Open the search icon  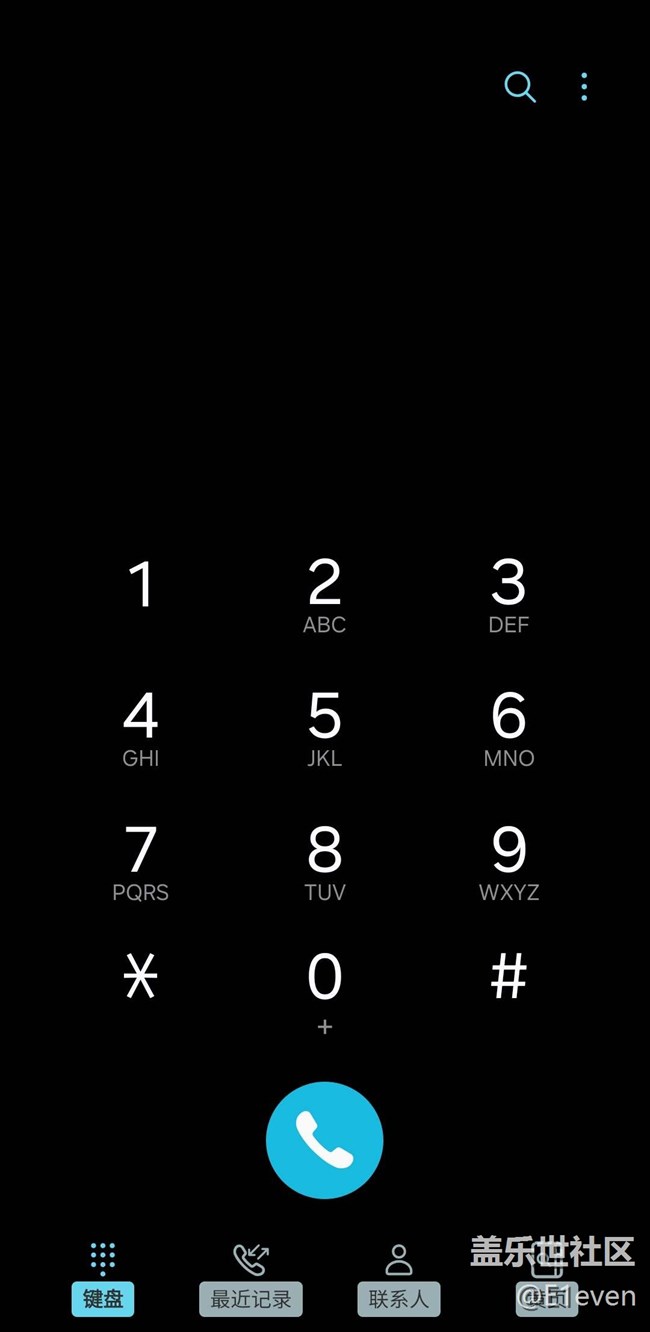[x=519, y=87]
